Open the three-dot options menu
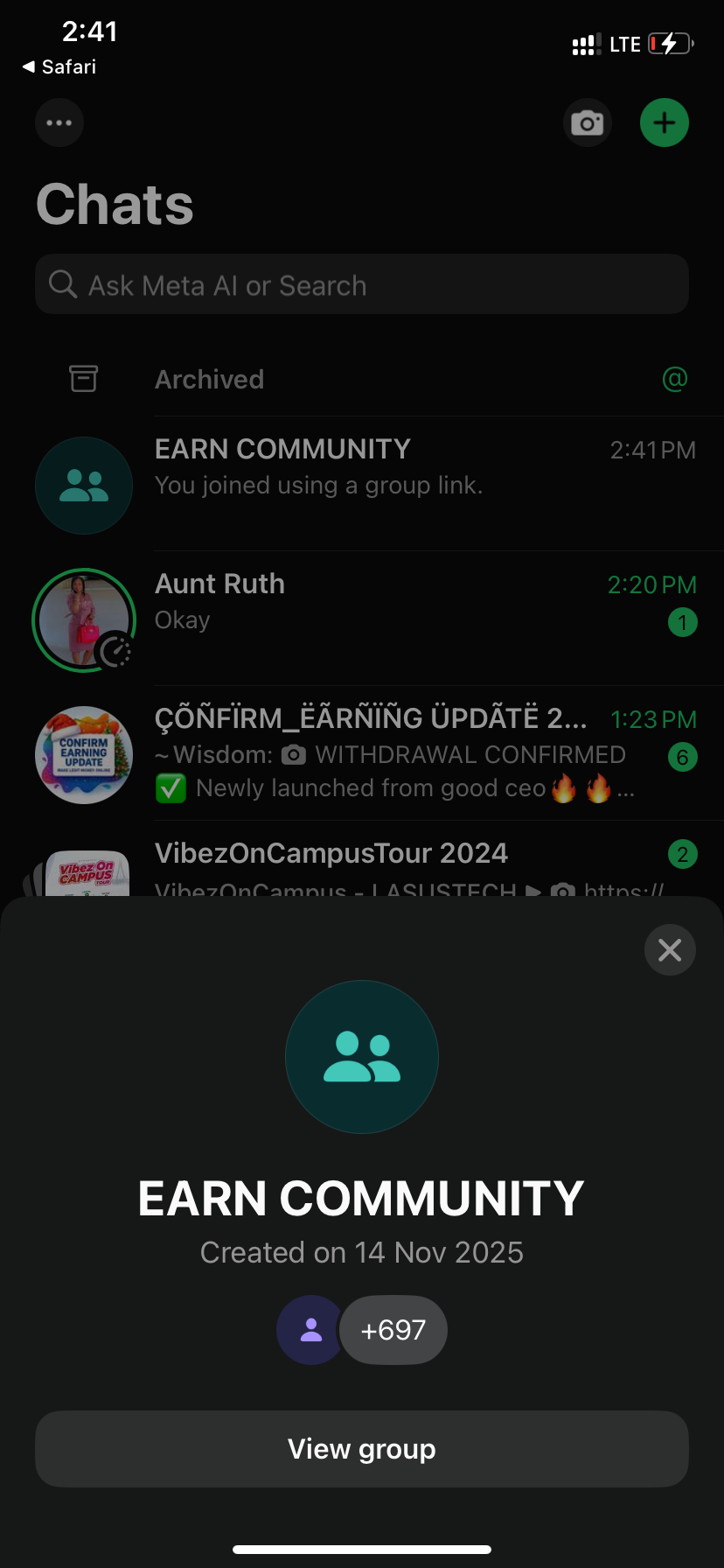Viewport: 724px width, 1568px height. coord(59,122)
